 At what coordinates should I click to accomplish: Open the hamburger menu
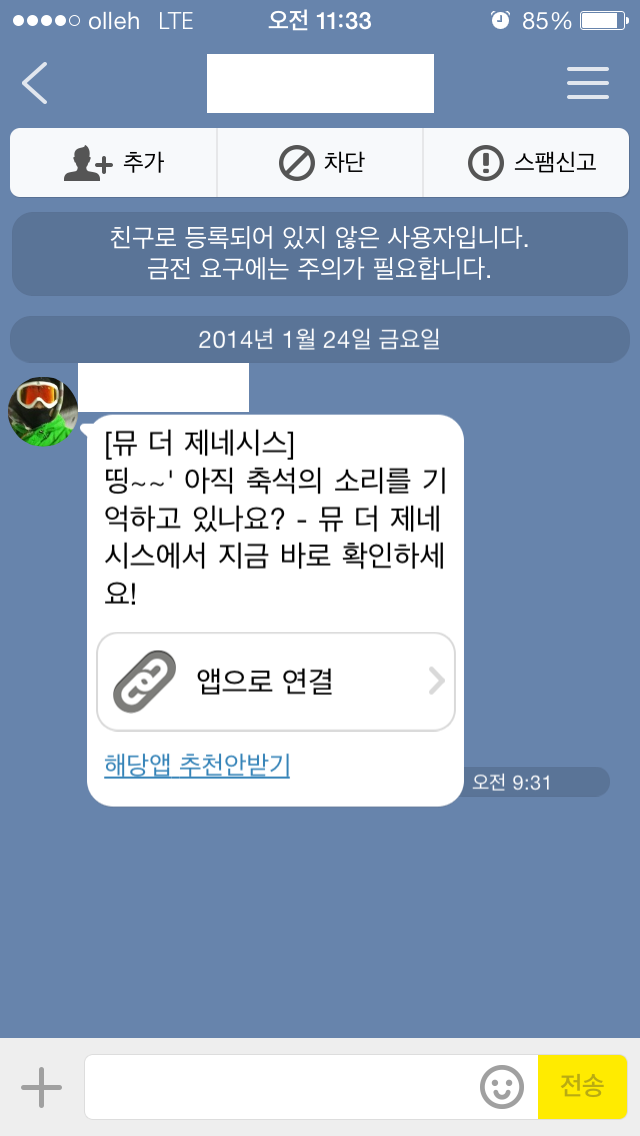point(588,83)
